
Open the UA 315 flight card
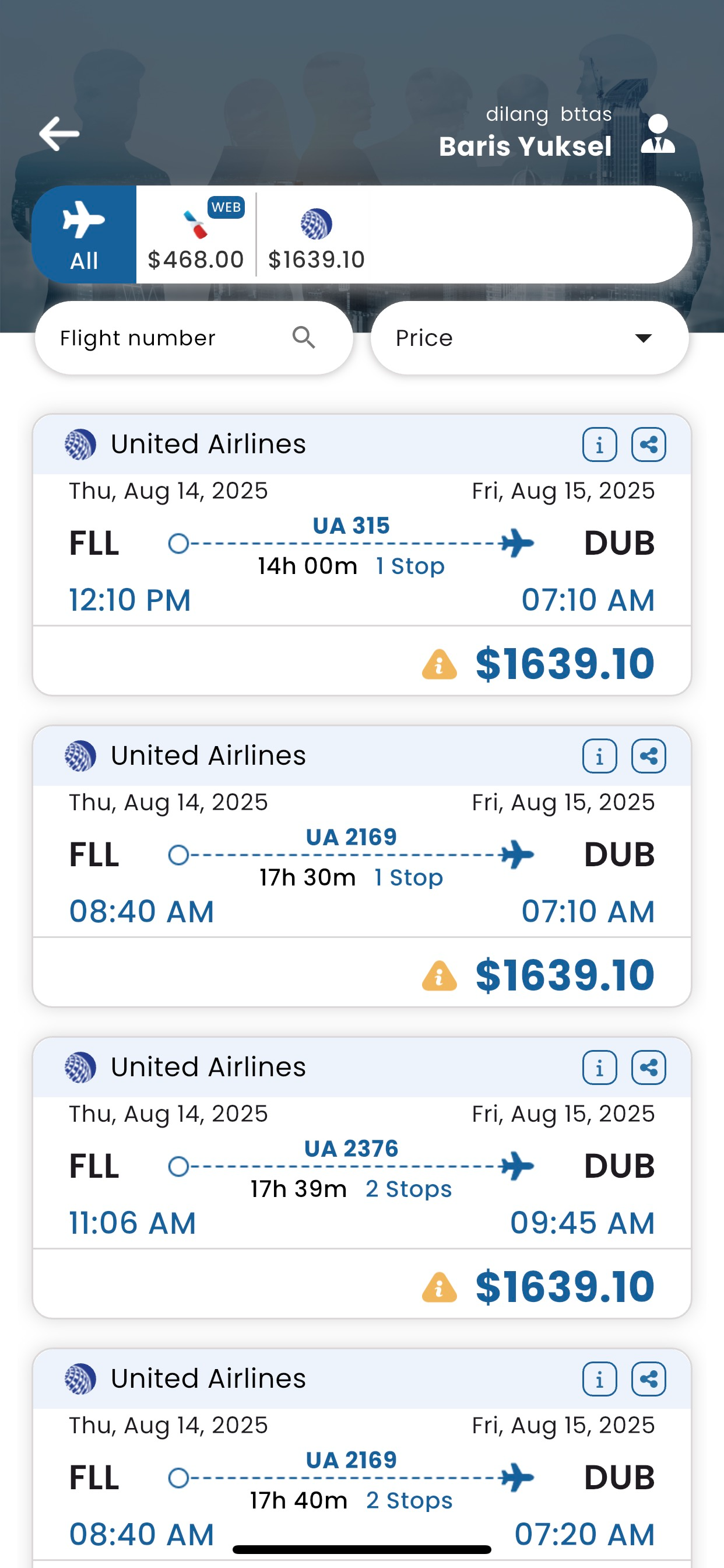click(x=362, y=555)
